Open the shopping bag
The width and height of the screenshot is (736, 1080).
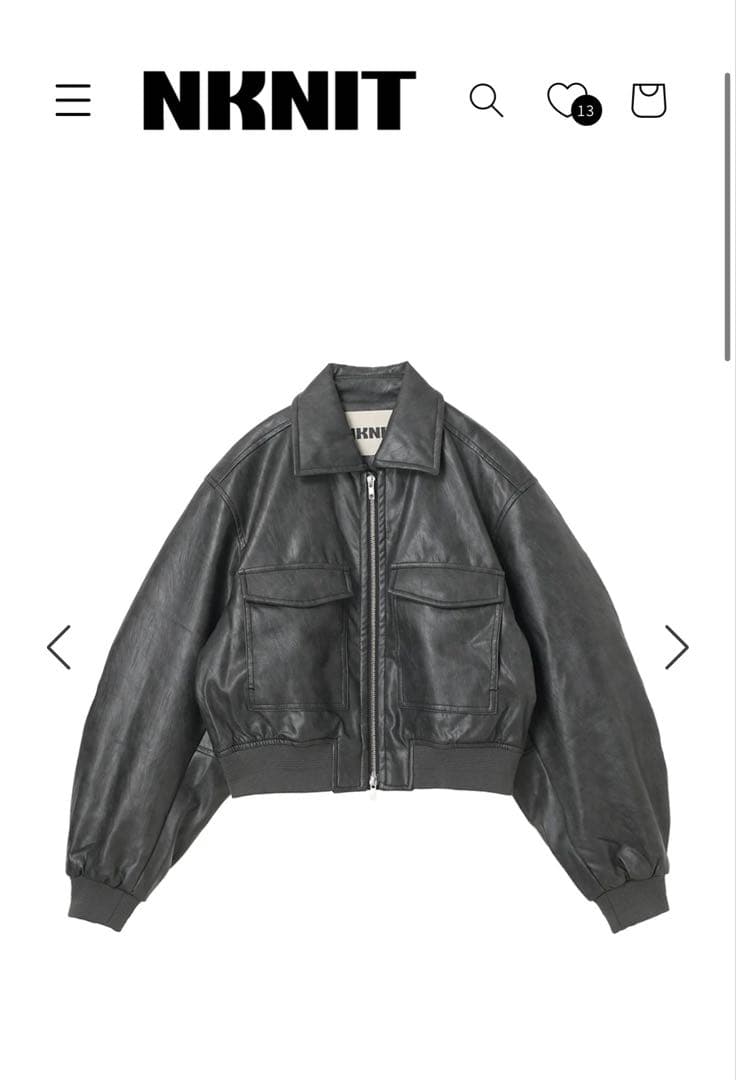[648, 100]
